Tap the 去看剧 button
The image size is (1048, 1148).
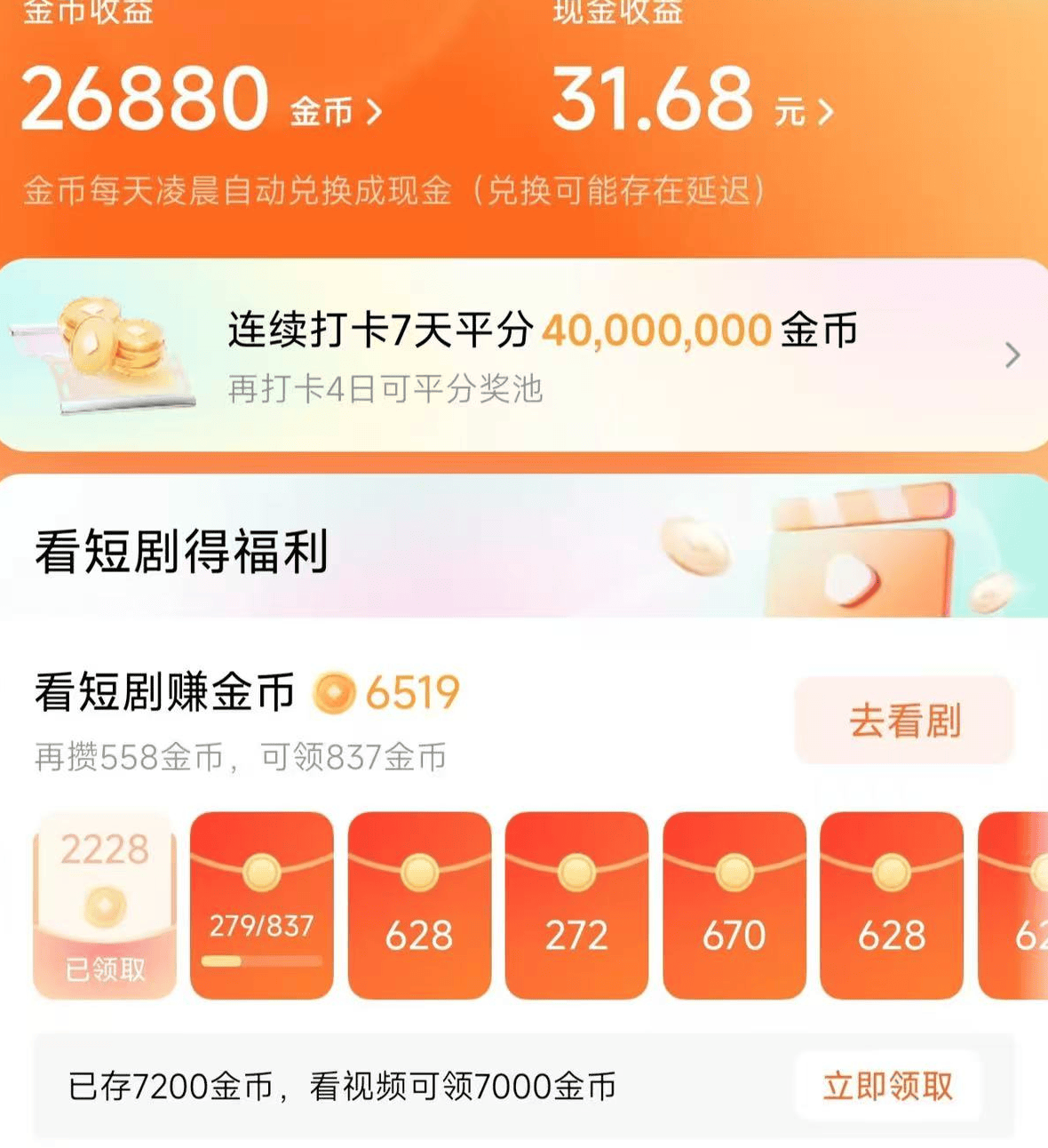coord(903,721)
